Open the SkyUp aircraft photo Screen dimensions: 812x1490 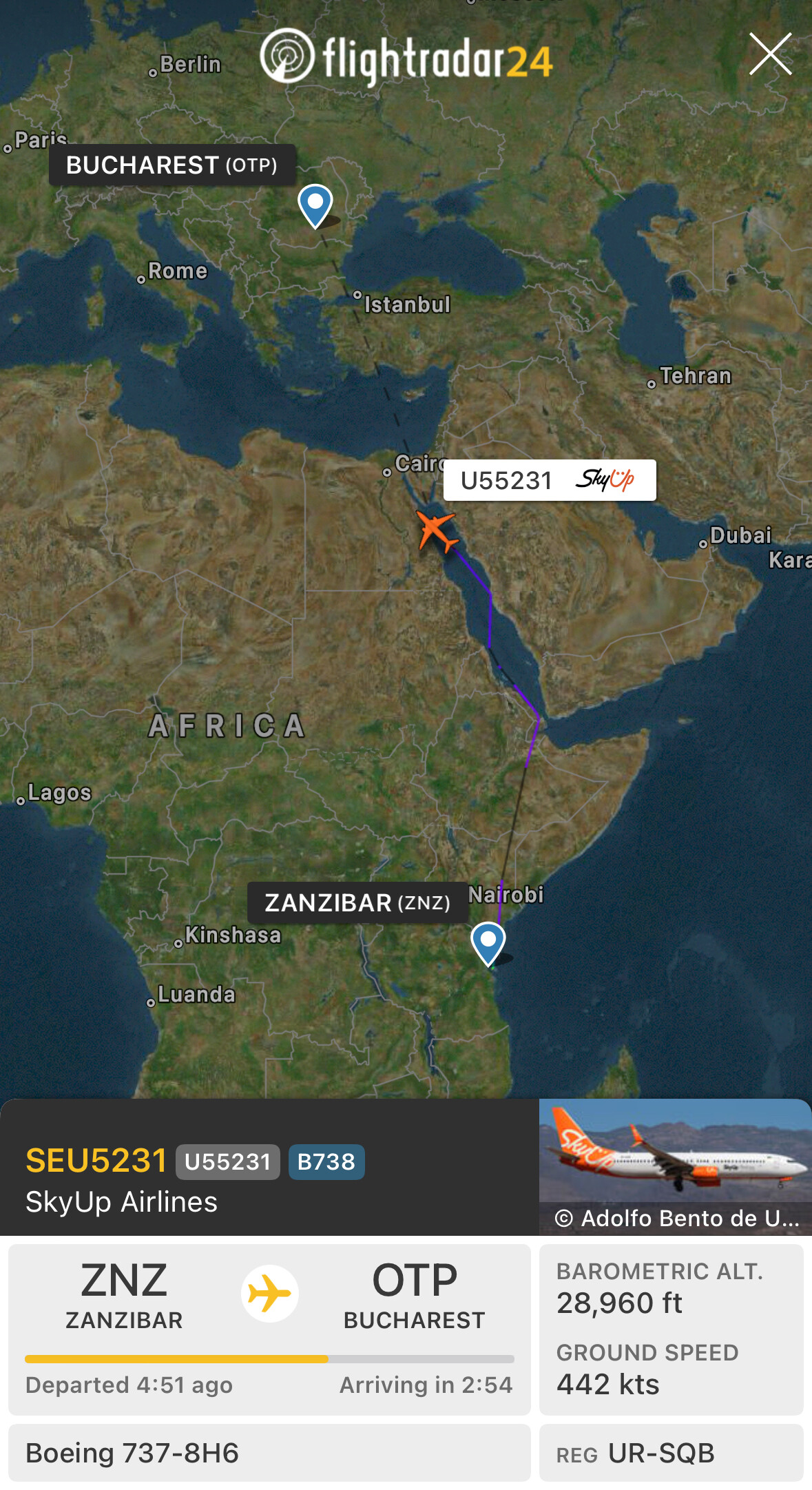click(675, 1156)
